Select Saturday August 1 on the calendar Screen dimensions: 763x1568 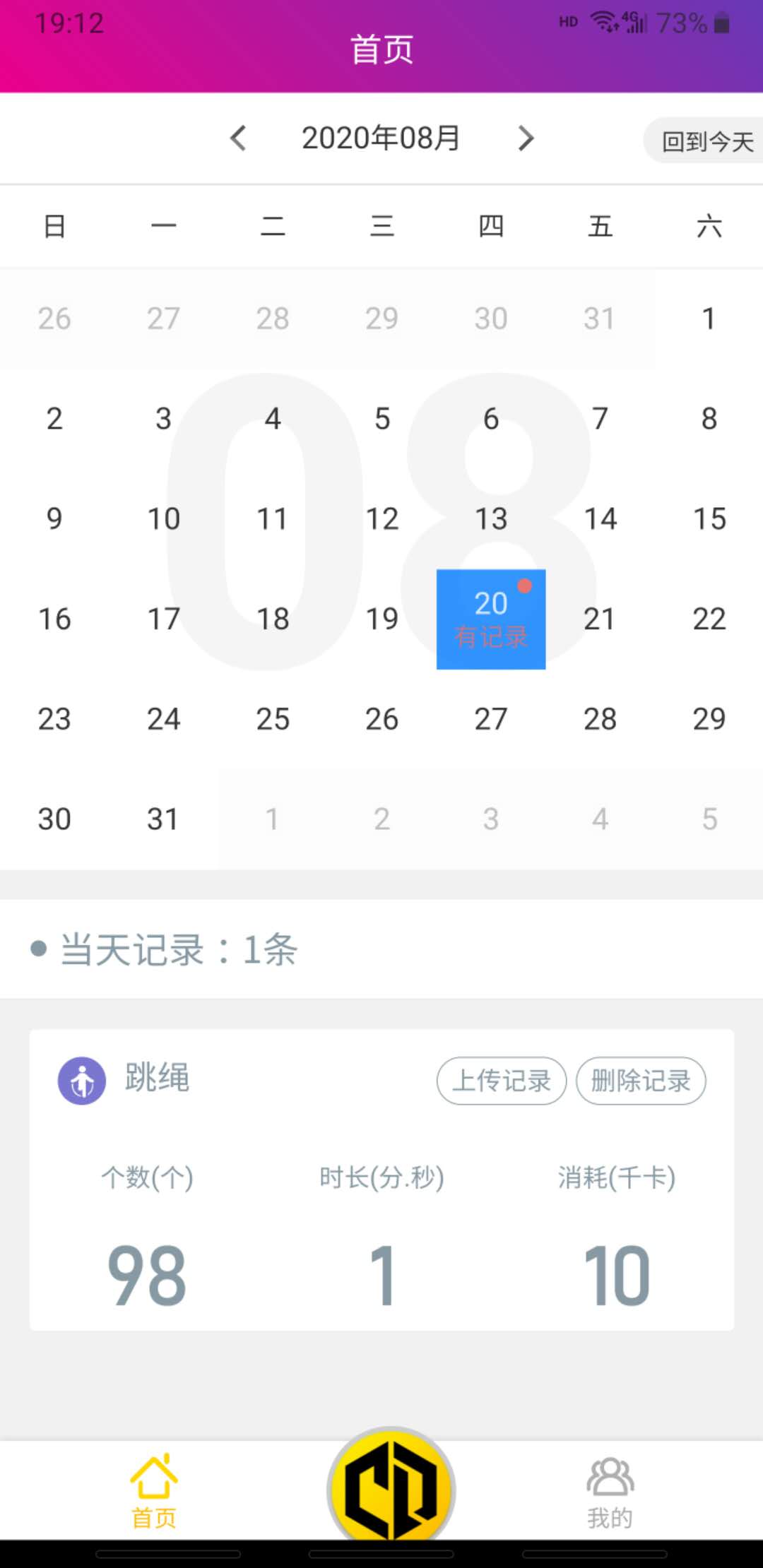coord(709,319)
